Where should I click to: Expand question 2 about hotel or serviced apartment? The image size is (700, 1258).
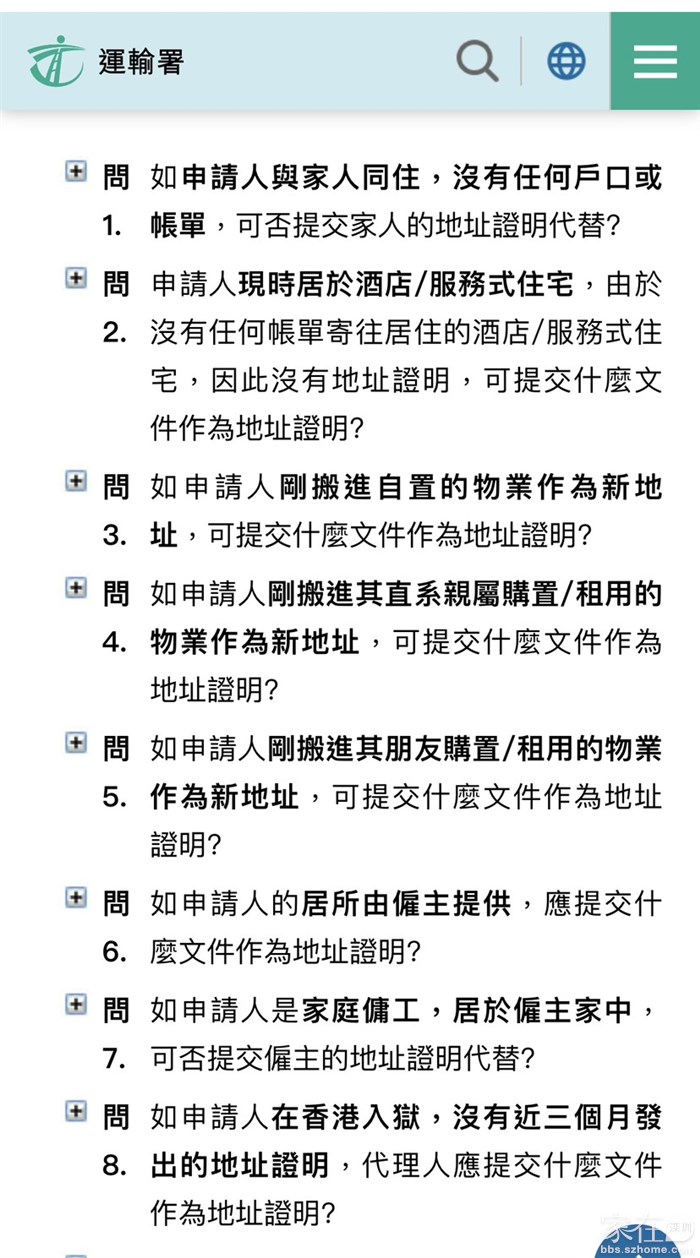point(76,277)
